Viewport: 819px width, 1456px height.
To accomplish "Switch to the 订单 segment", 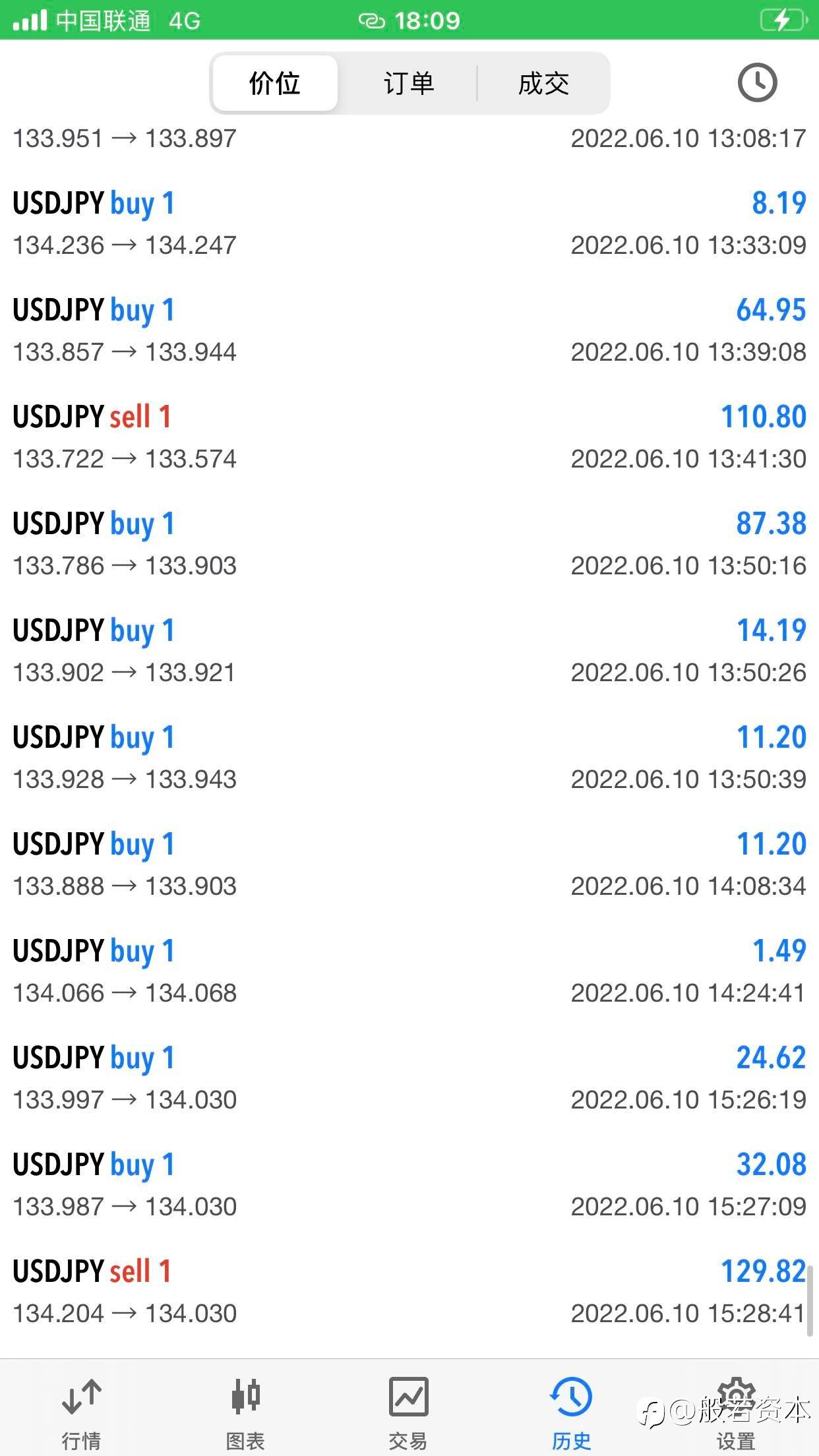I will (x=409, y=84).
